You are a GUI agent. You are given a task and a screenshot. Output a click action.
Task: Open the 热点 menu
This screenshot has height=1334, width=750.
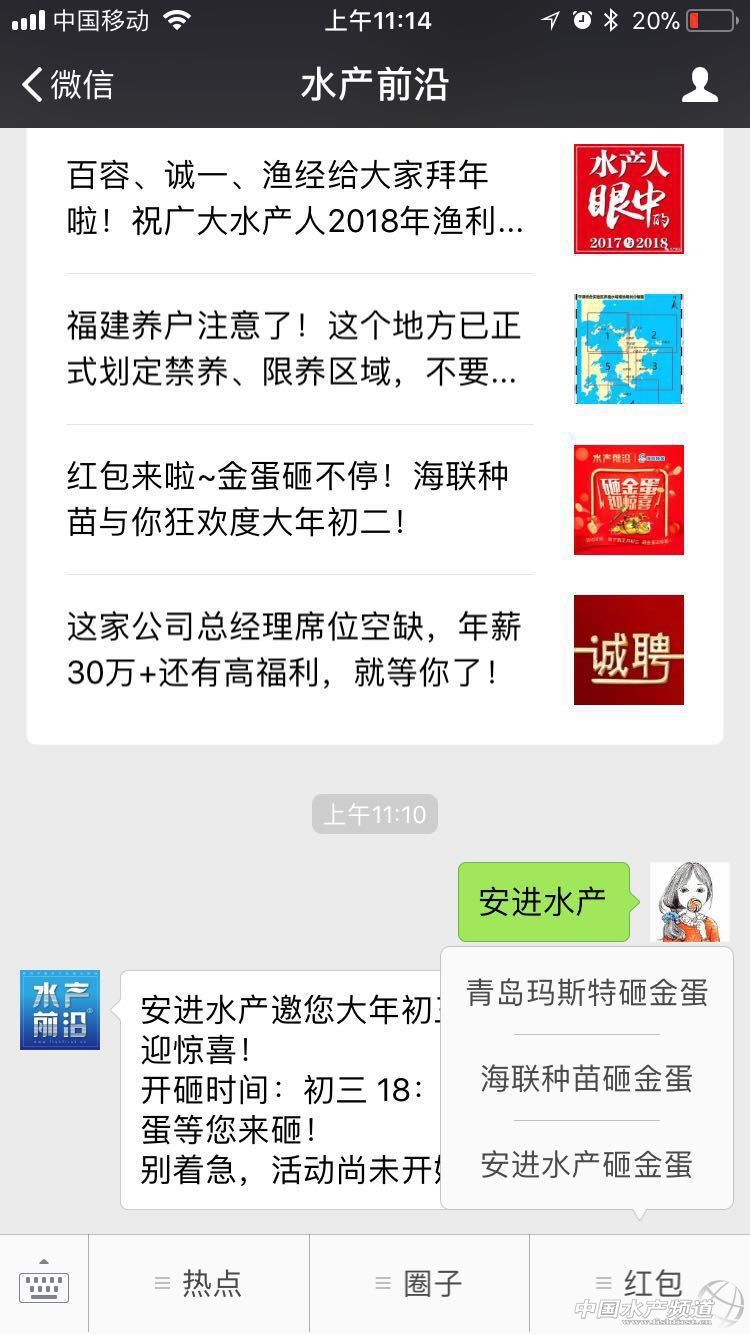tap(199, 1284)
